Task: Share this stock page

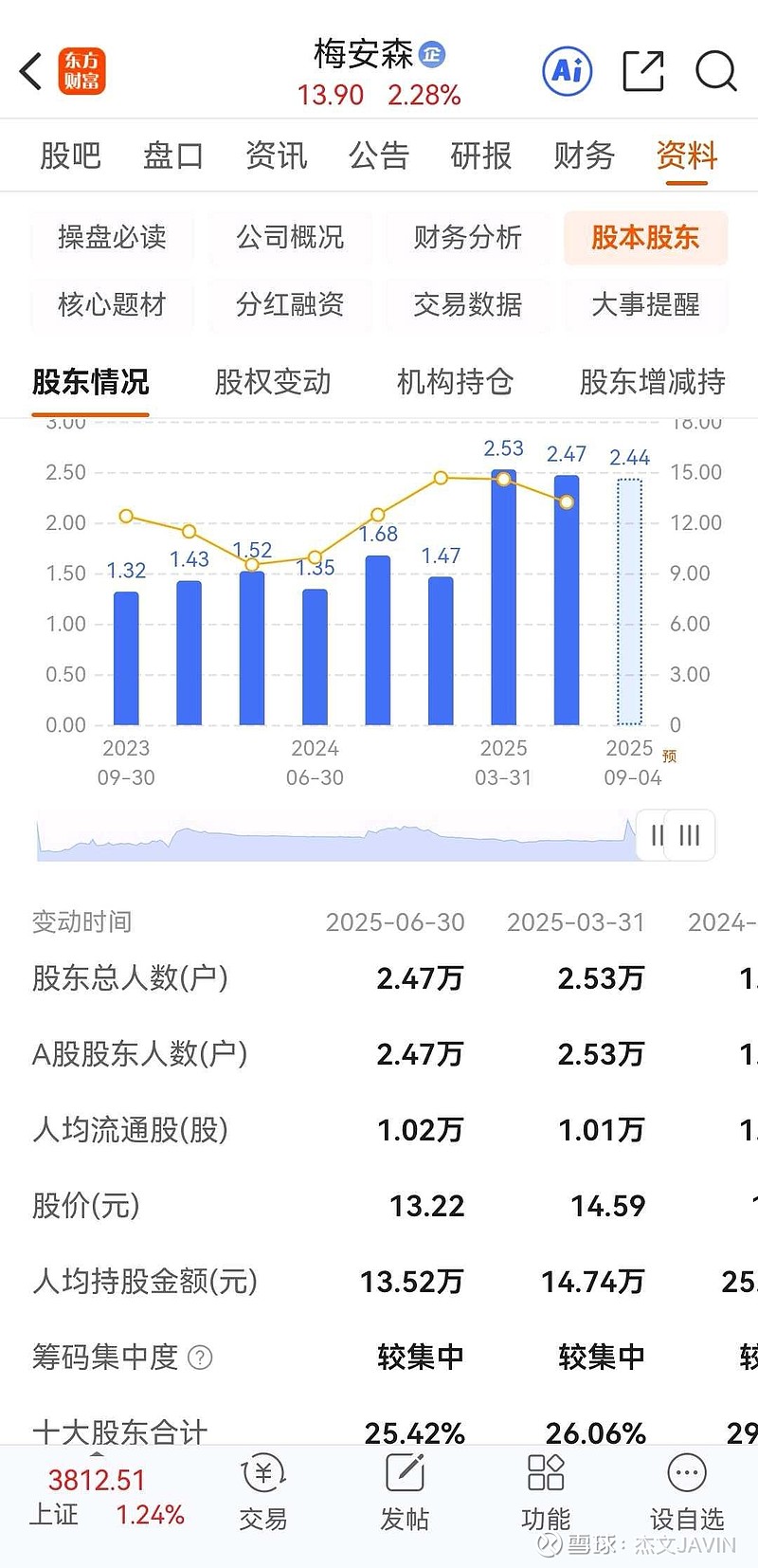Action: 642,71
